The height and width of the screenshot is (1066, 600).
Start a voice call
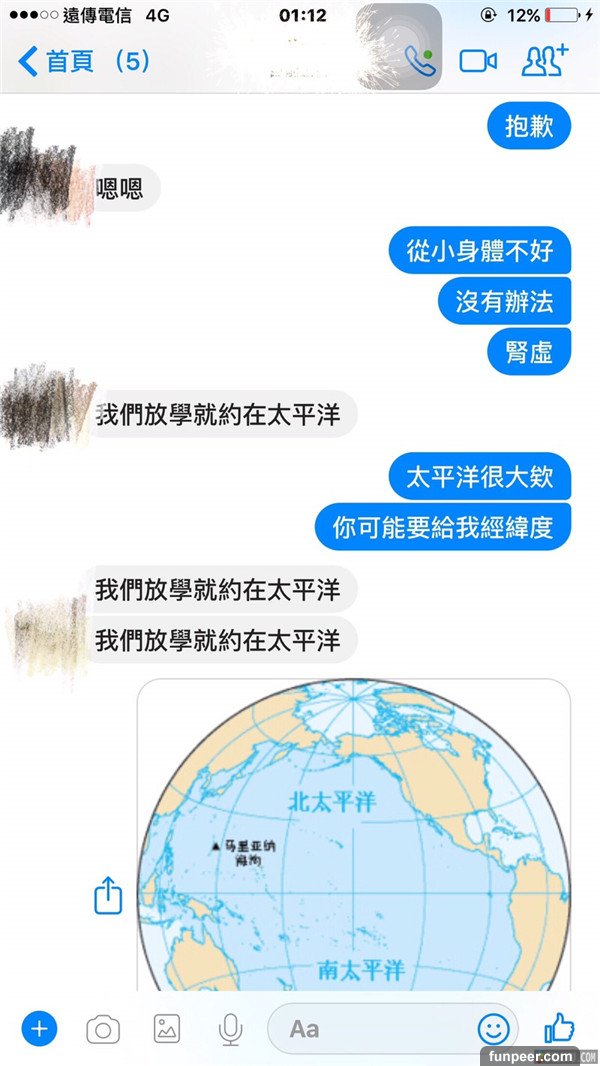420,61
